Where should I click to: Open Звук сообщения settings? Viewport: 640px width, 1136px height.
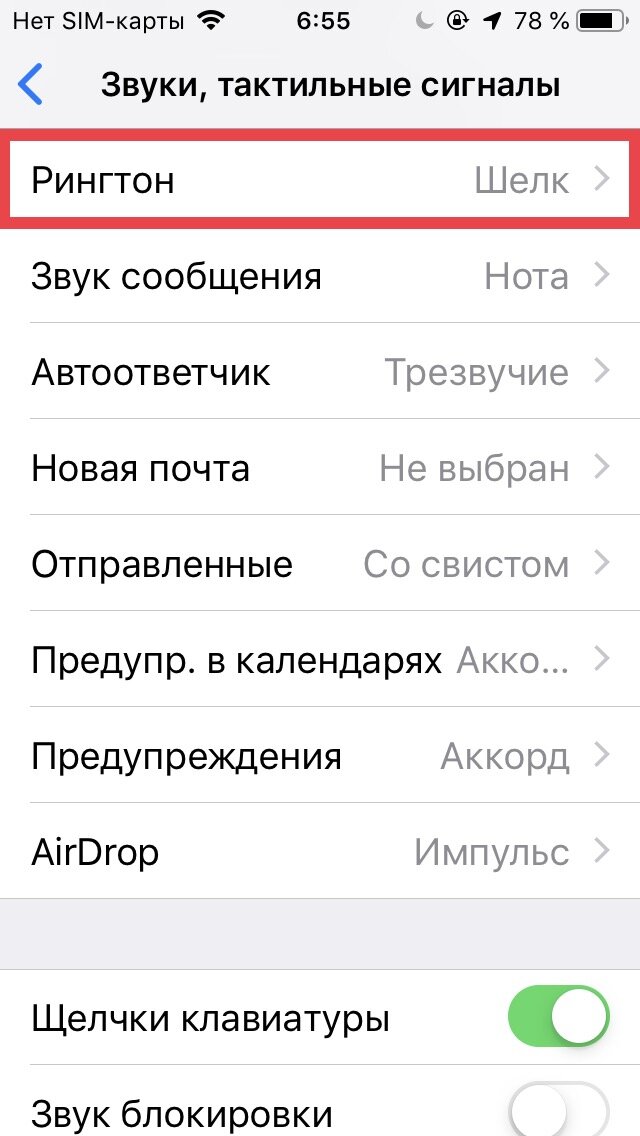320,275
